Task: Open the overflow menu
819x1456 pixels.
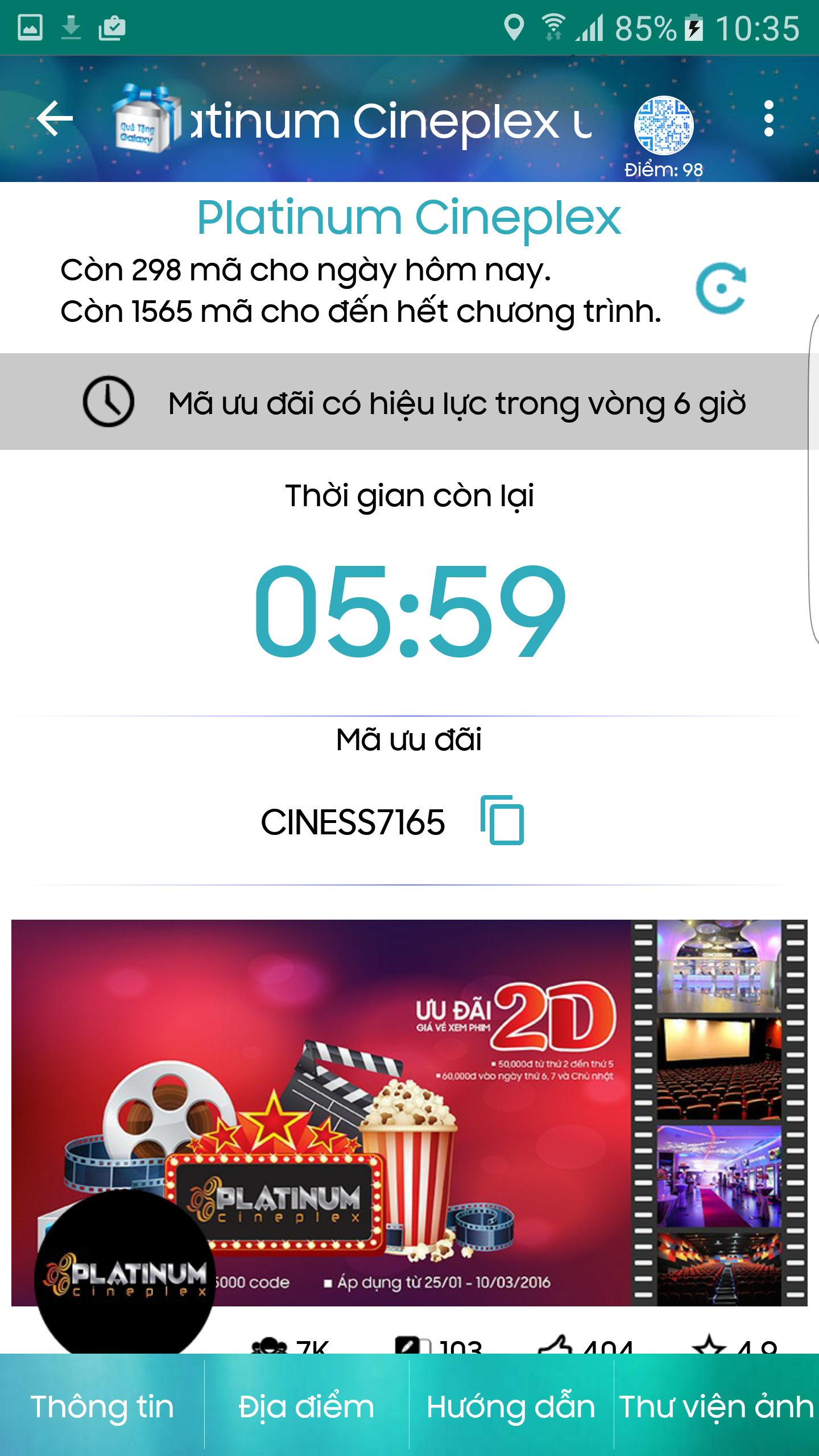Action: [768, 119]
